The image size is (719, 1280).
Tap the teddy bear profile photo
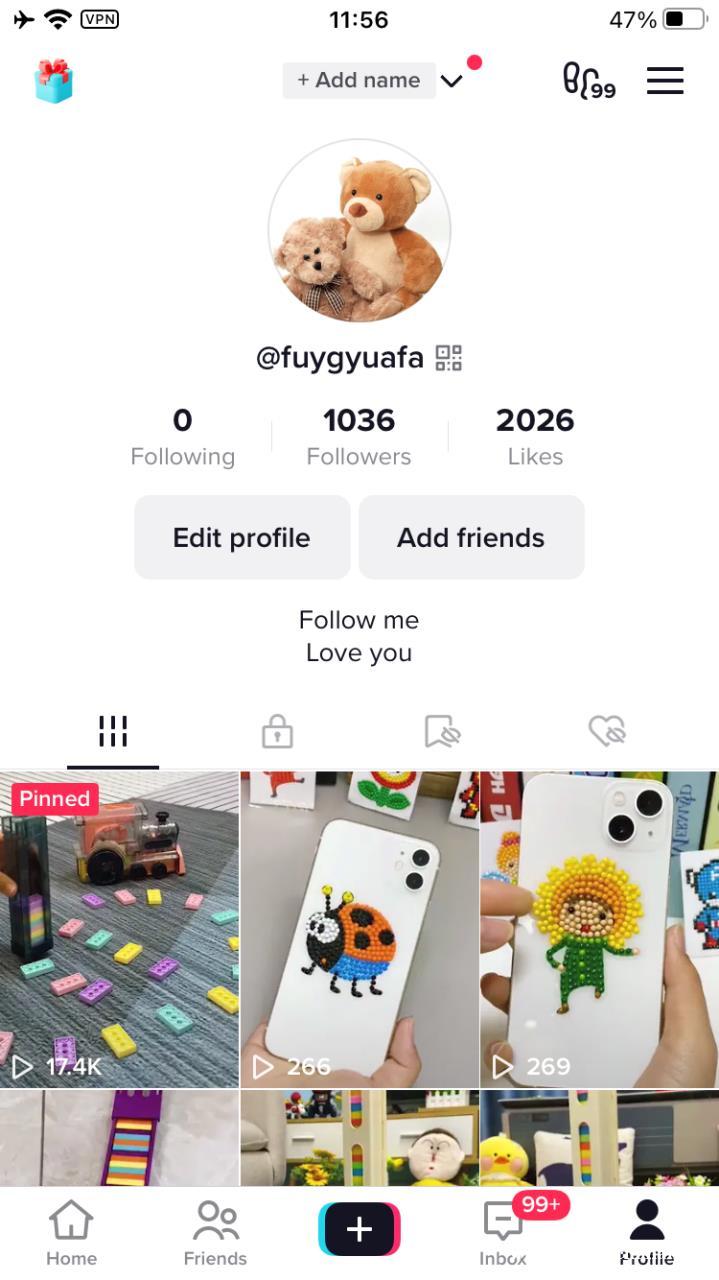359,230
